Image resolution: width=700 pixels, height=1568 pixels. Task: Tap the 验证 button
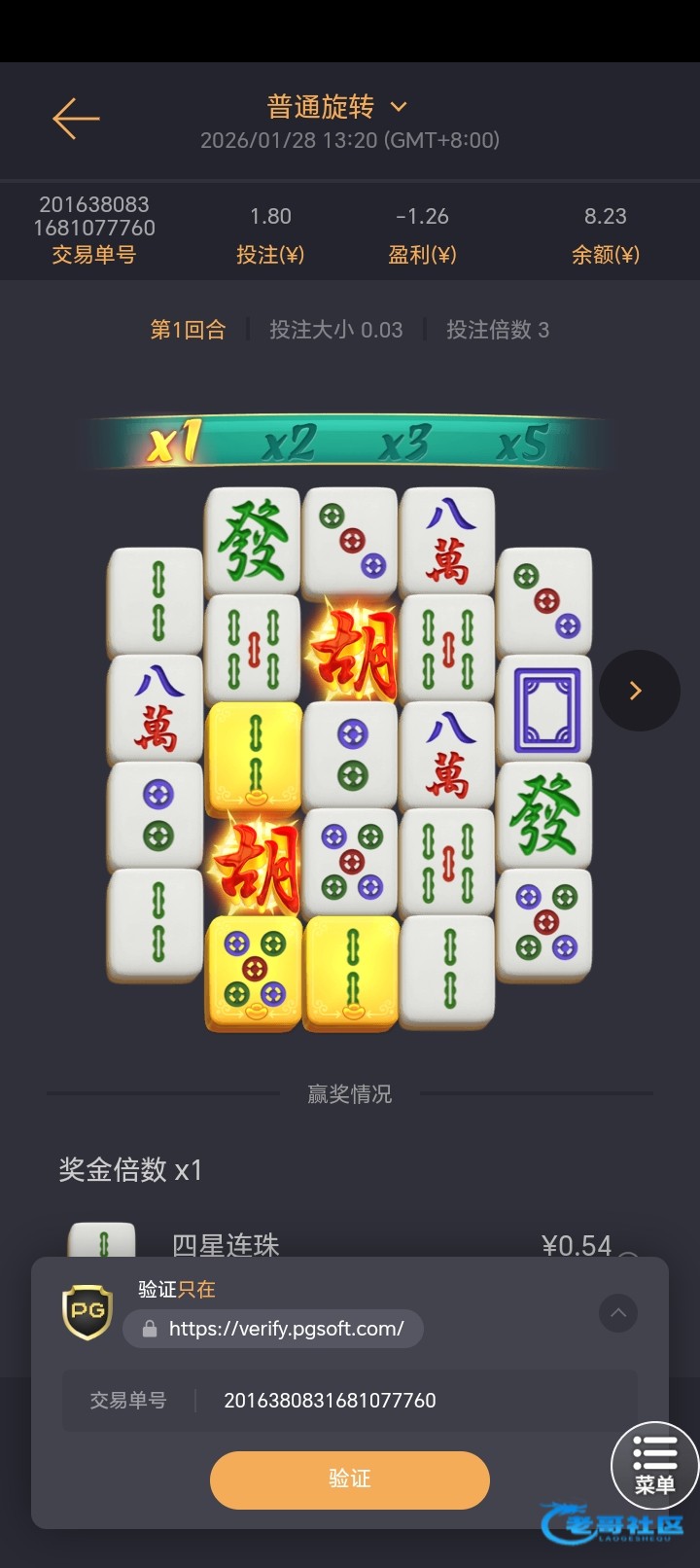tap(349, 1479)
